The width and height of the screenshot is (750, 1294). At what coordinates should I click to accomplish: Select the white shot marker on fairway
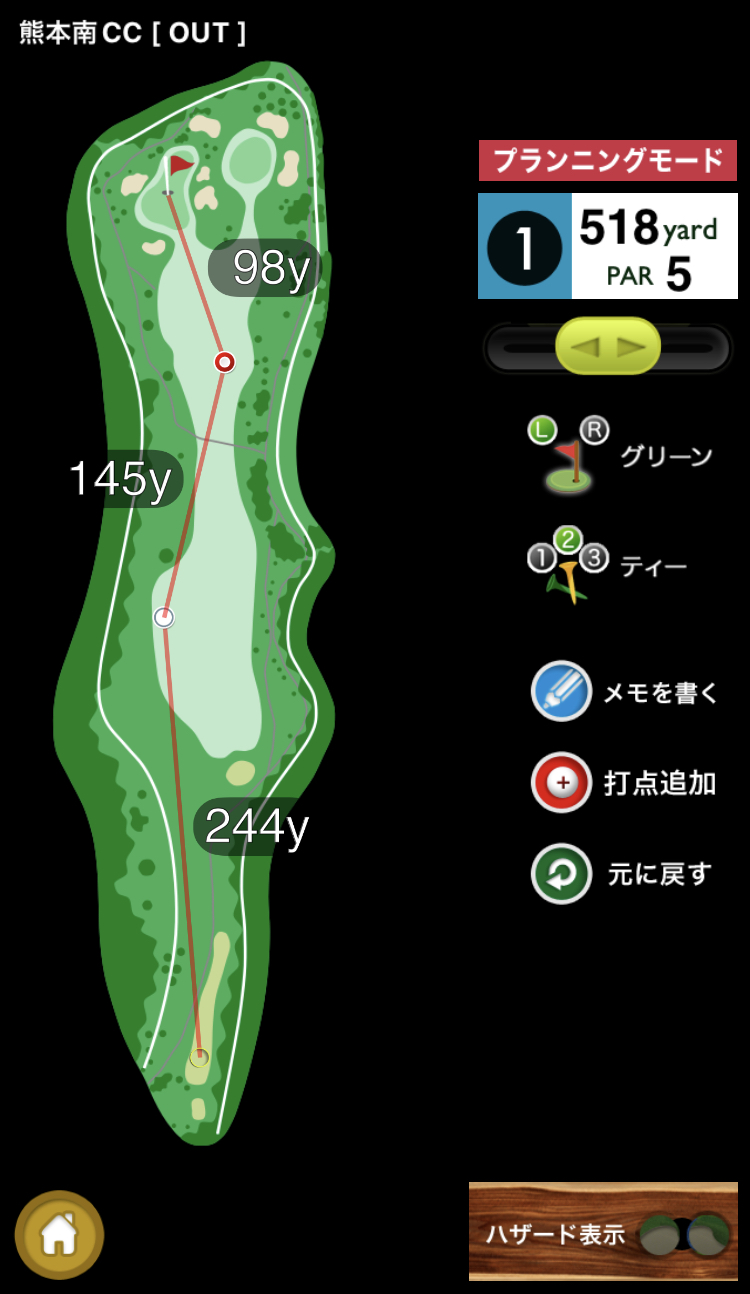click(x=164, y=617)
